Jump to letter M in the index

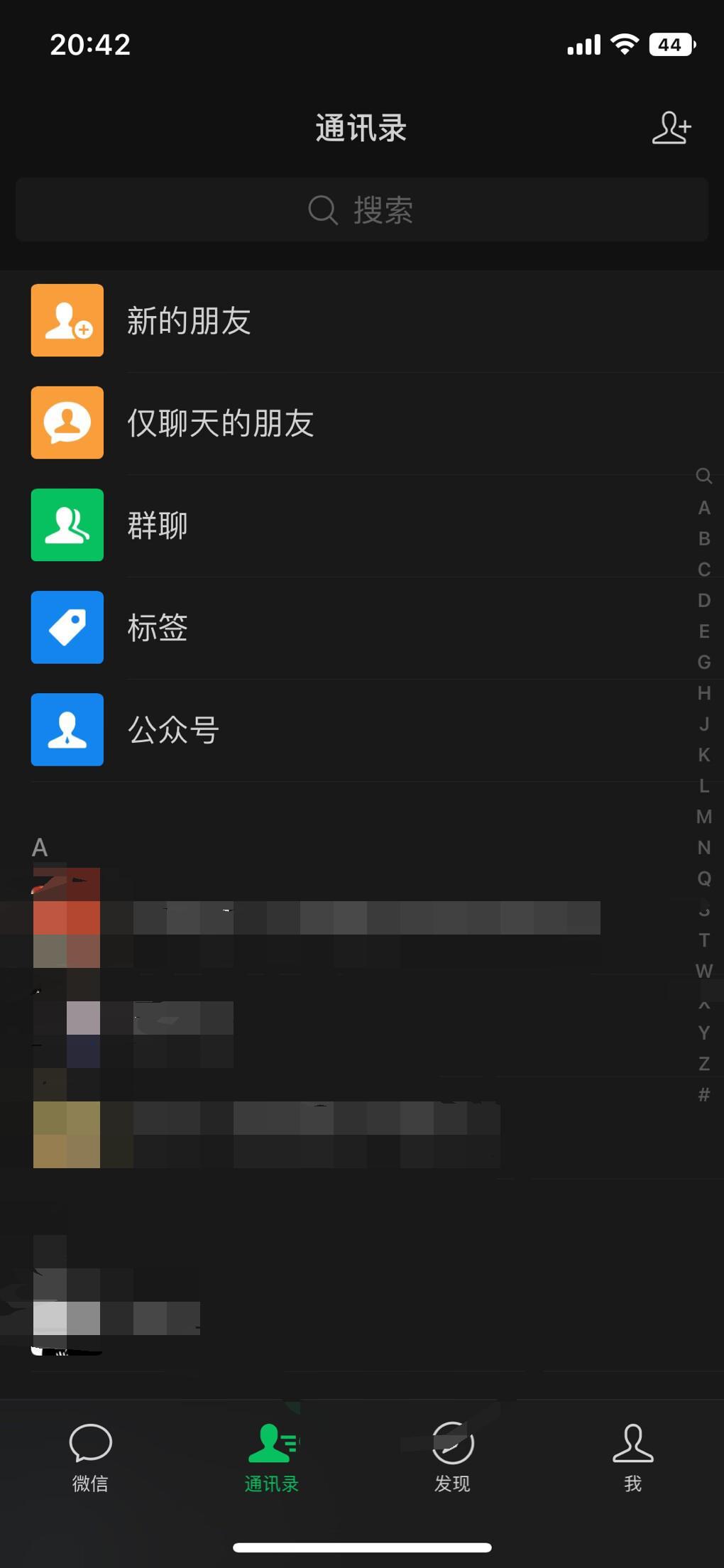pyautogui.click(x=704, y=817)
